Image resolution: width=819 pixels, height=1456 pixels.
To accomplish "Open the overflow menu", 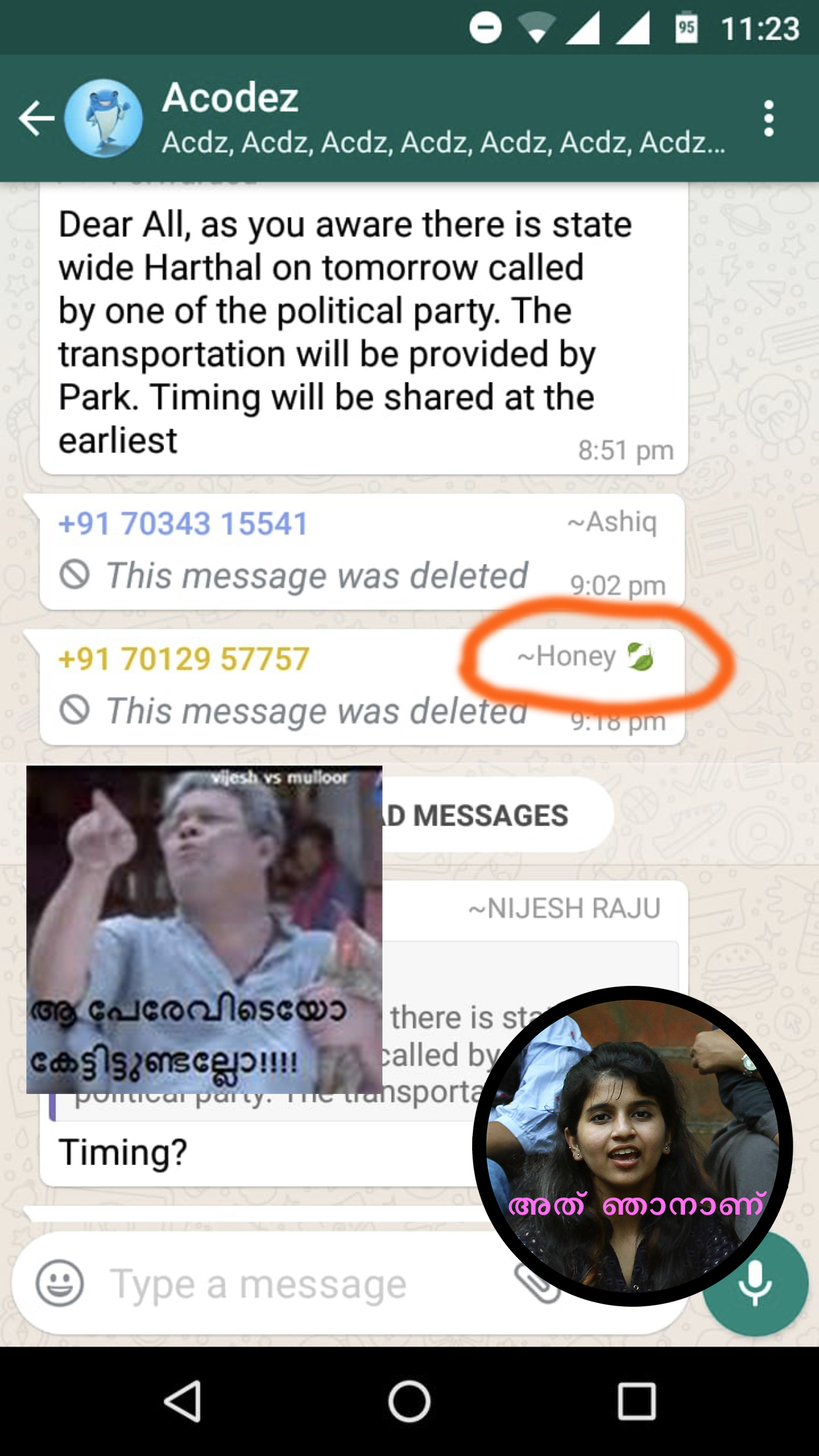I will tap(768, 119).
